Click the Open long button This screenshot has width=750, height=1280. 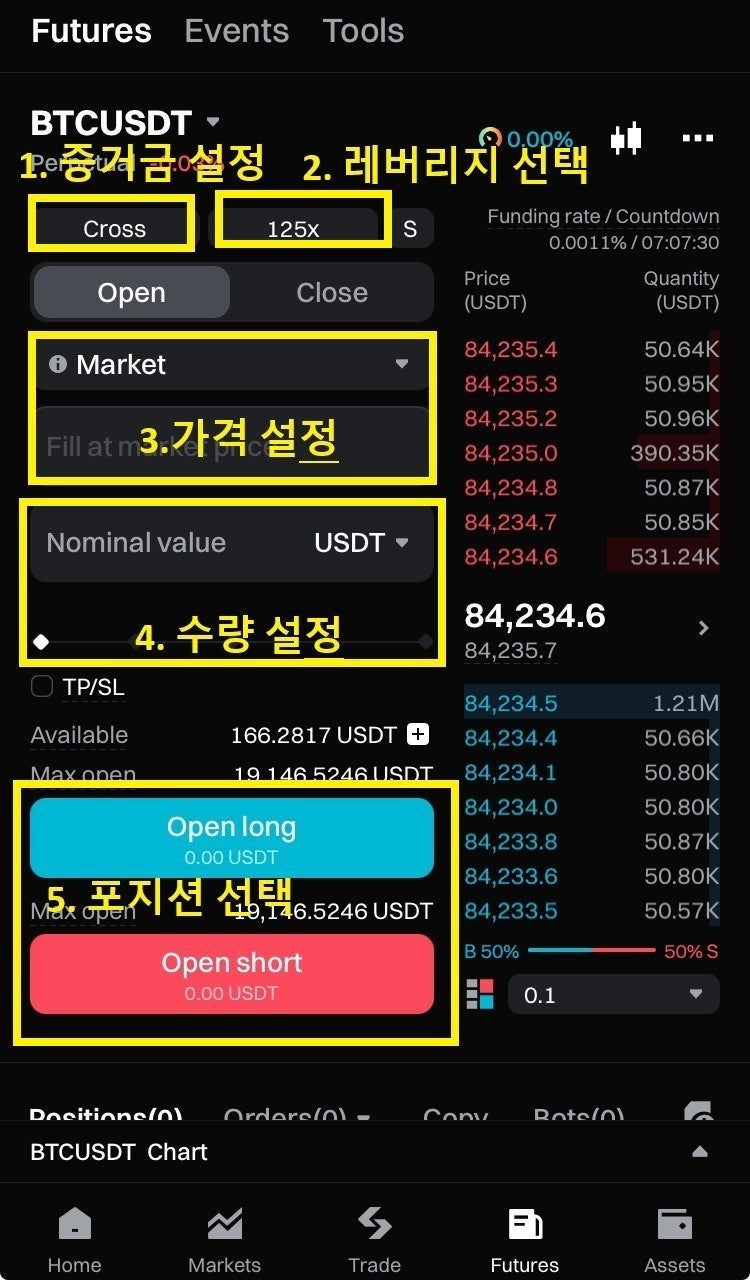point(232,837)
